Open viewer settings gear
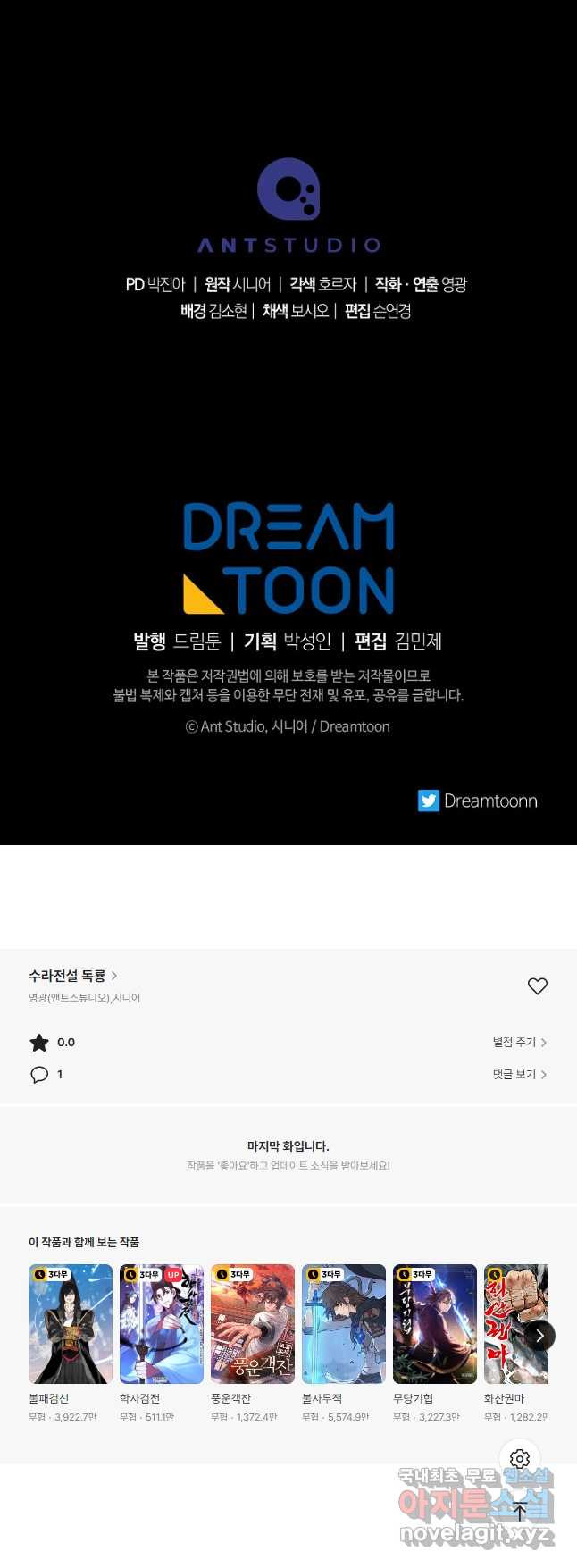 point(520,1459)
